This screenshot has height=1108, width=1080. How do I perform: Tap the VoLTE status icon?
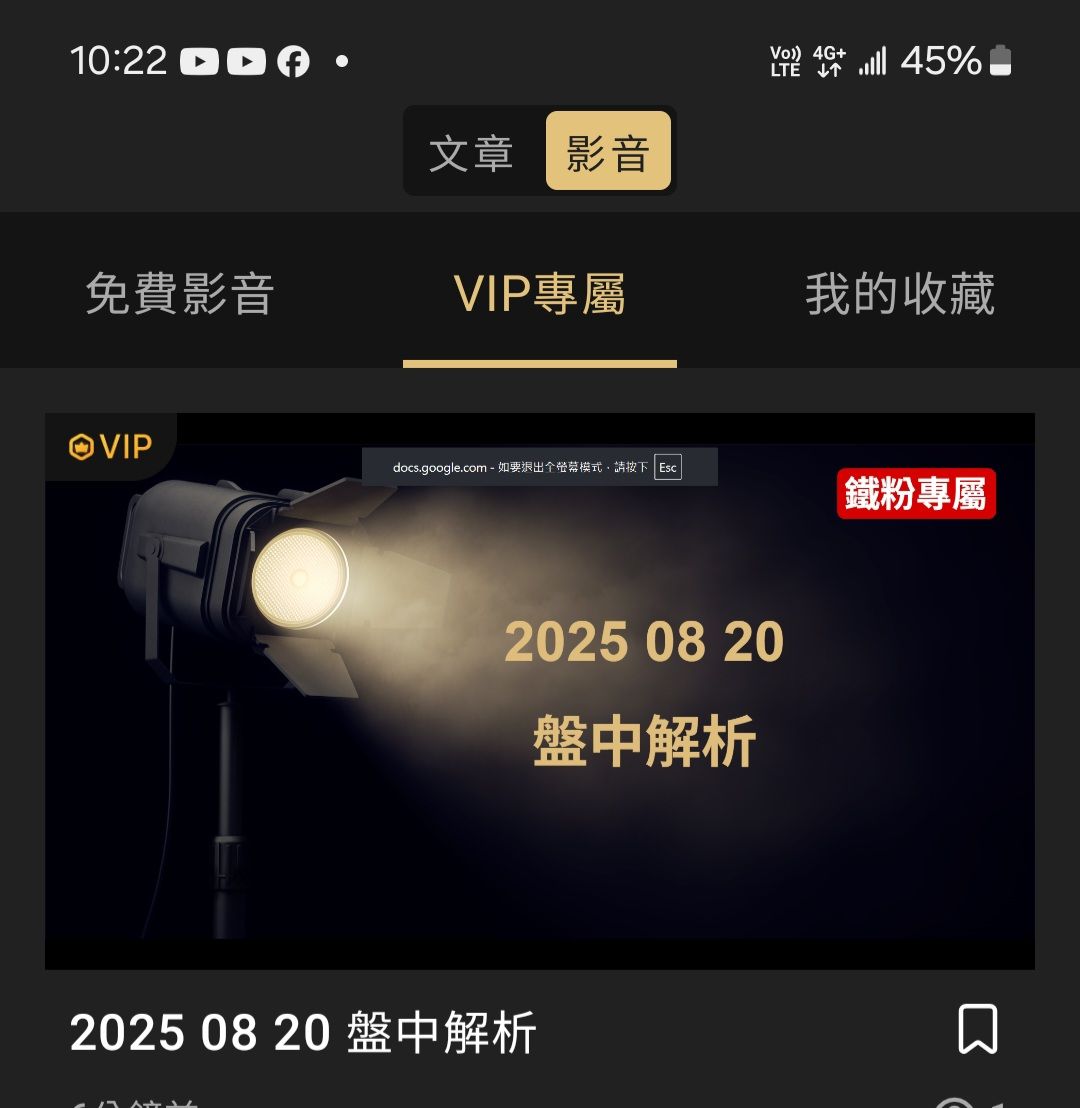(x=785, y=61)
